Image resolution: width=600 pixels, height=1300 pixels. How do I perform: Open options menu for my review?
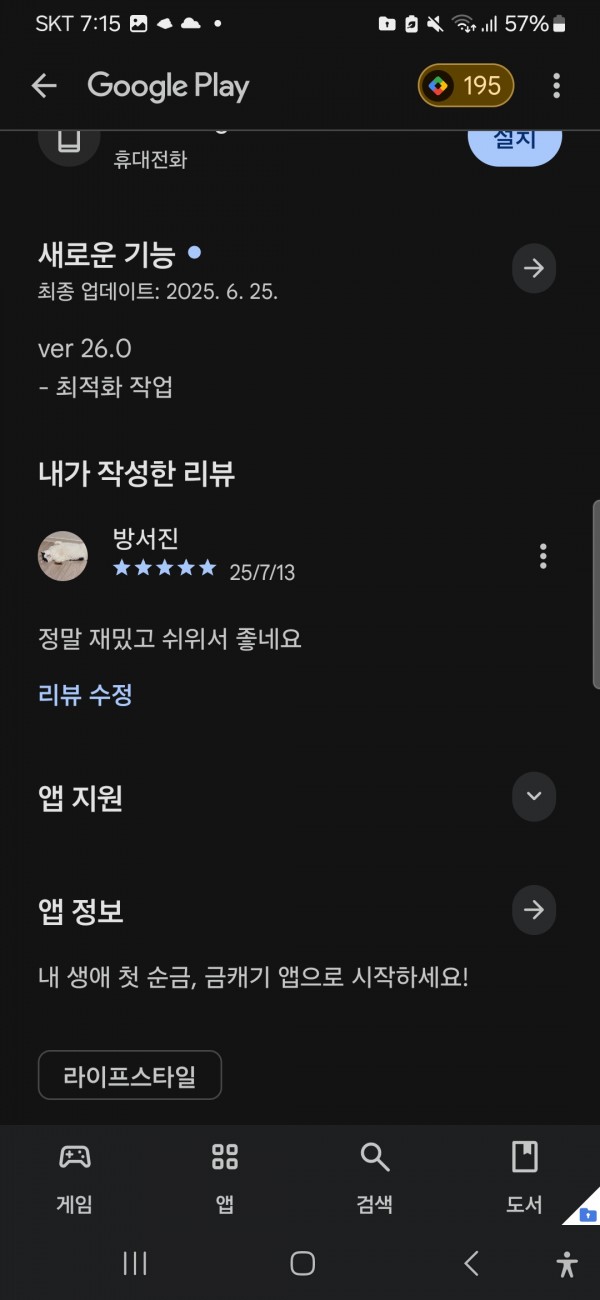pyautogui.click(x=543, y=556)
